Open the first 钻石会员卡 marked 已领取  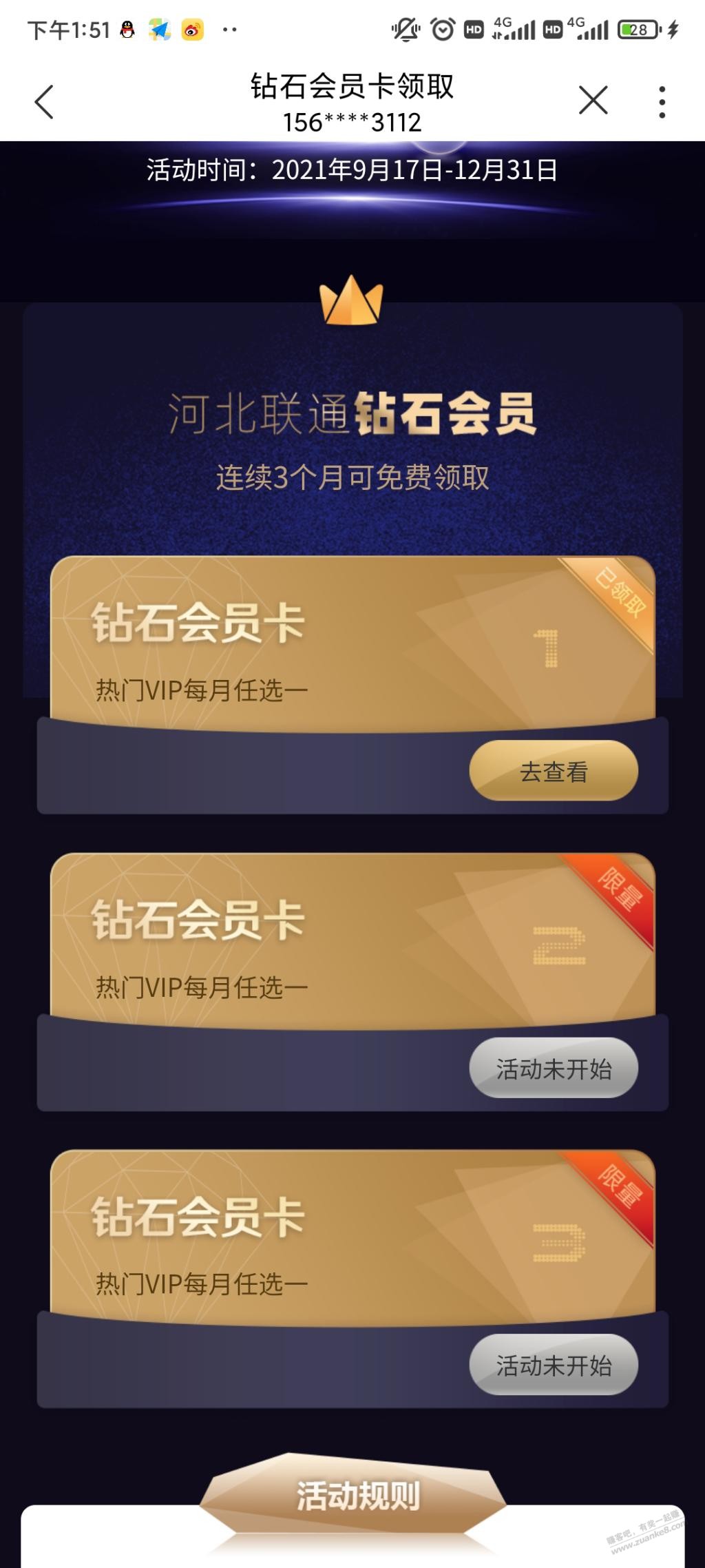click(x=351, y=641)
